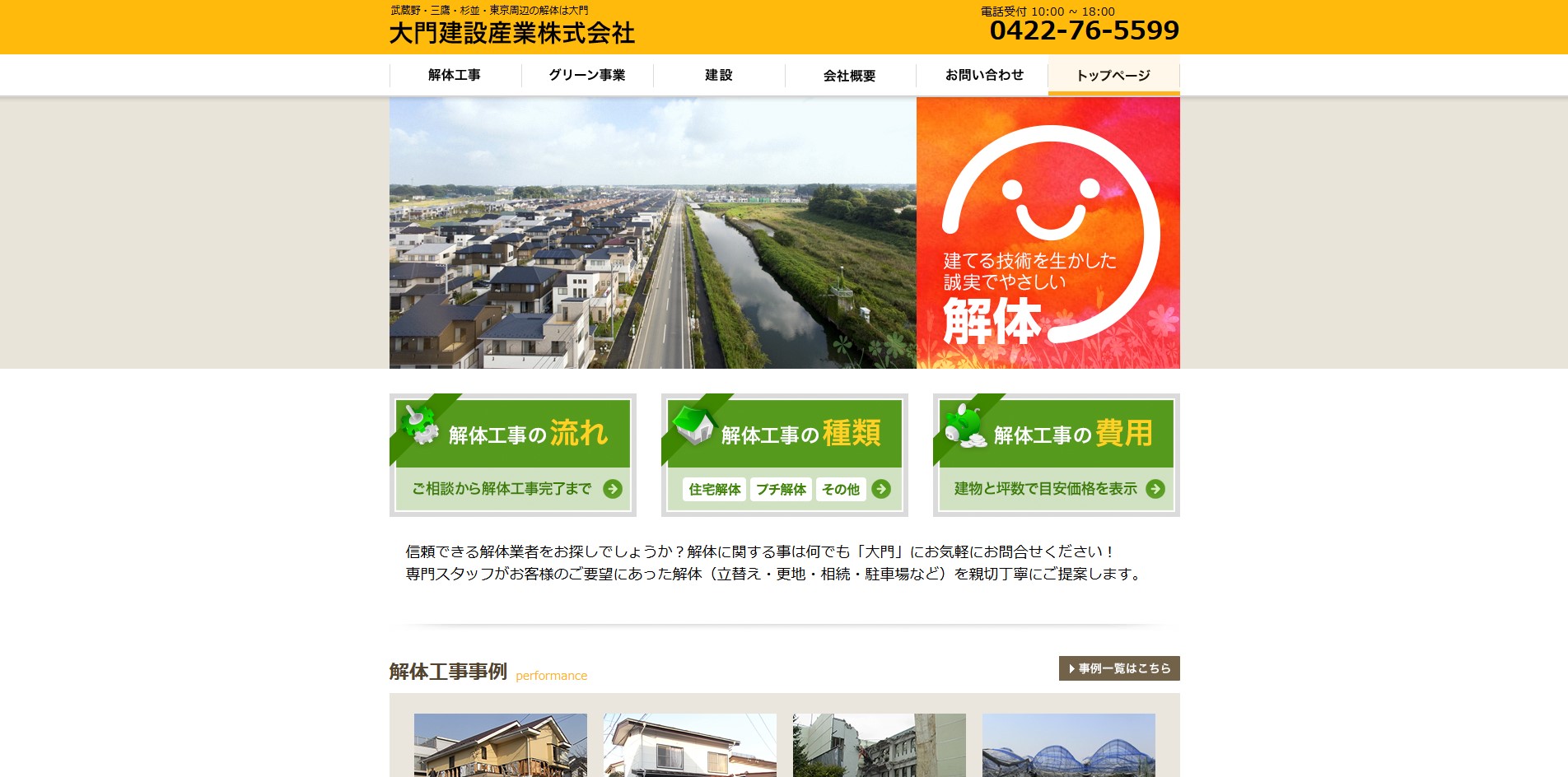Open the お問い合わせ contact page
This screenshot has width=1568, height=777.
click(984, 76)
